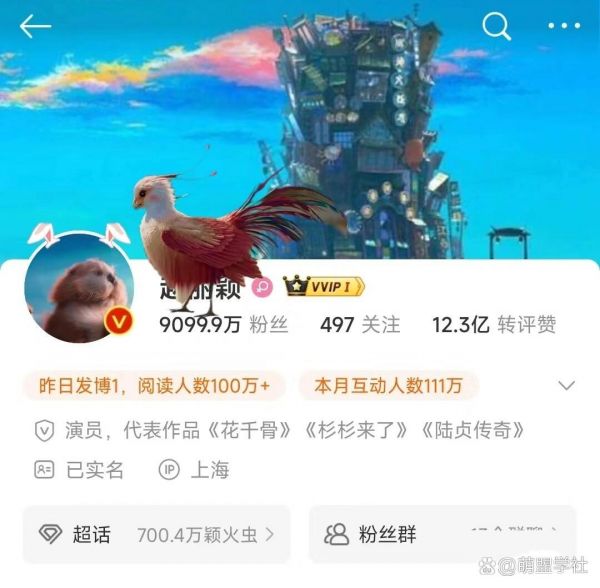Open the 497 关注 following list
The width and height of the screenshot is (600, 588).
tap(360, 324)
